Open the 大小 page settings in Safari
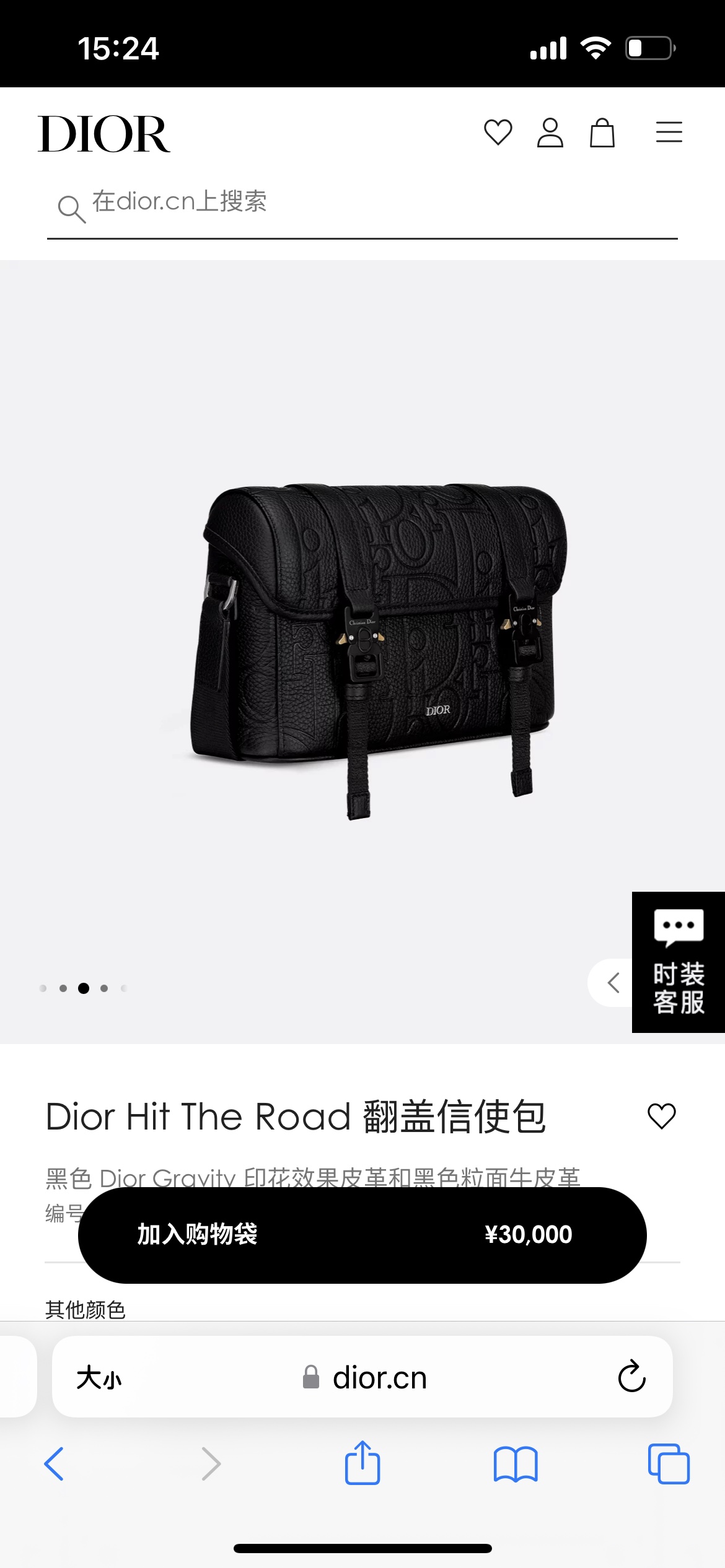The image size is (725, 1568). 99,1378
